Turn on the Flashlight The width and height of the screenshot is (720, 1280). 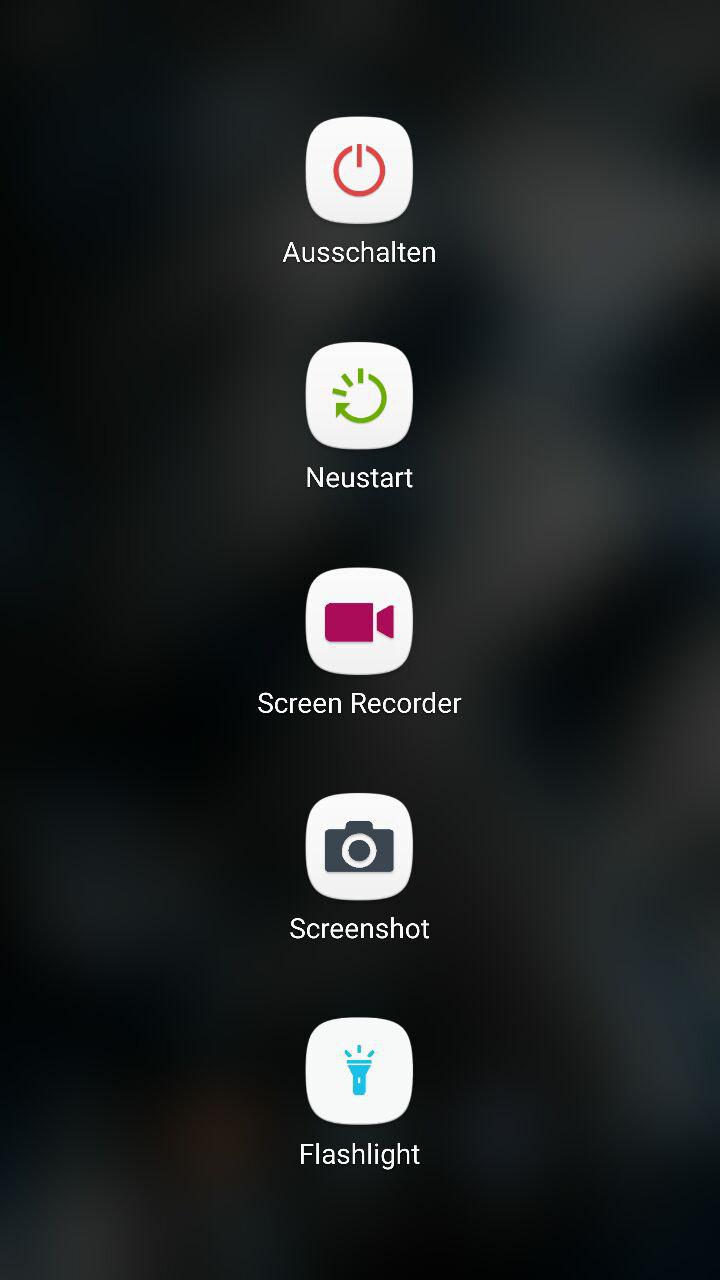[x=359, y=1072]
